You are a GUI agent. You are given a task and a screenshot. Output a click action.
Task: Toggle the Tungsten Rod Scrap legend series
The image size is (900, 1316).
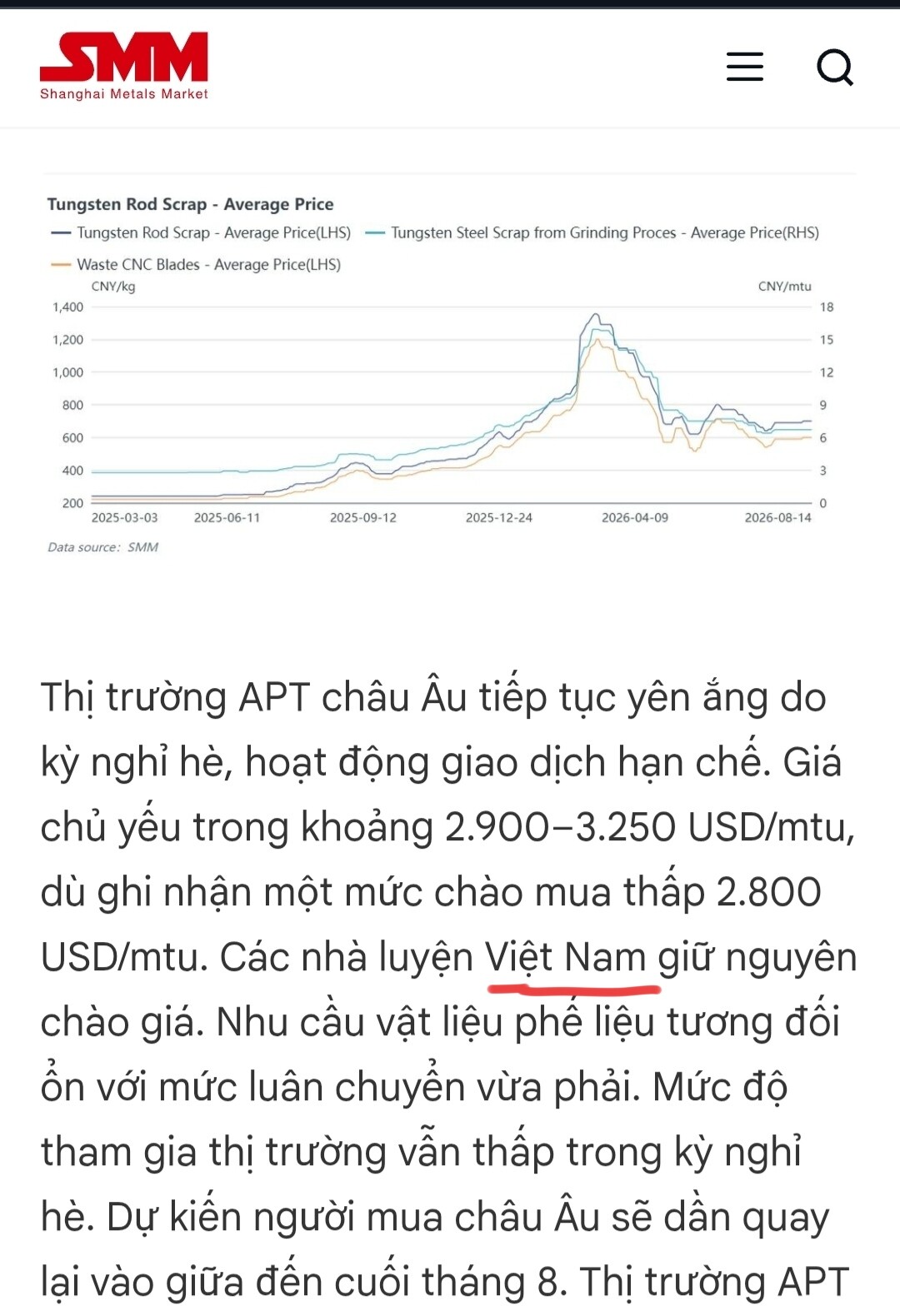[x=201, y=233]
